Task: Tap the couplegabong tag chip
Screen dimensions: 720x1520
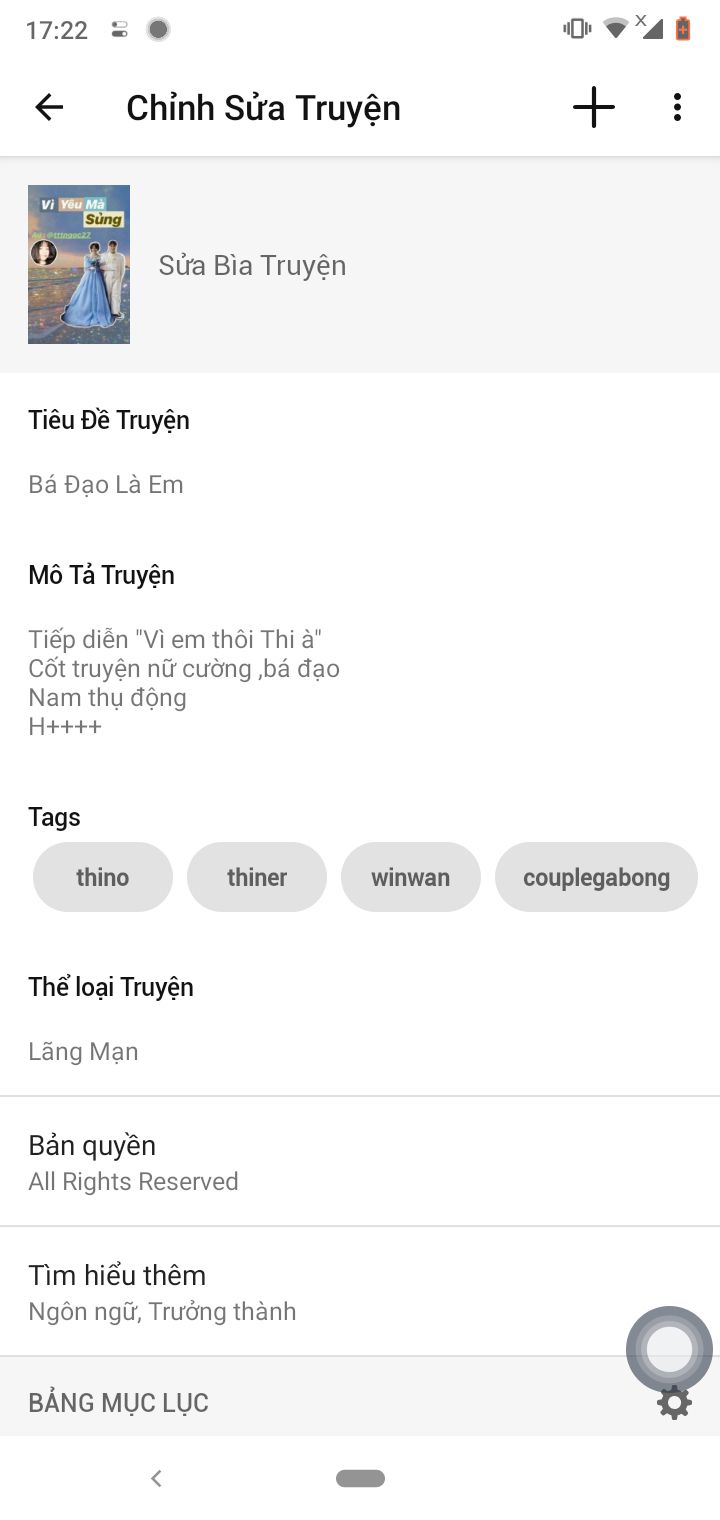Action: click(x=596, y=877)
